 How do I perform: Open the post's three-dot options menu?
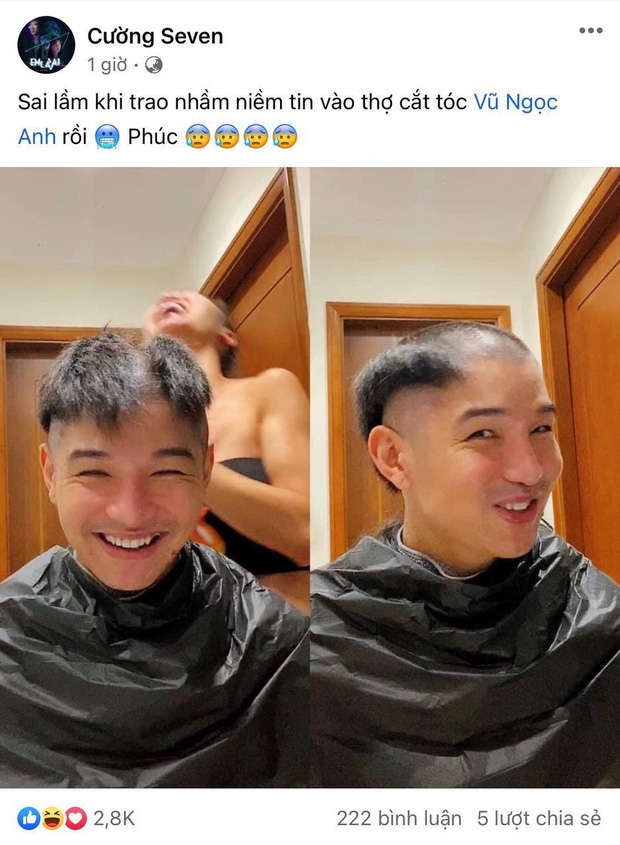(x=591, y=31)
